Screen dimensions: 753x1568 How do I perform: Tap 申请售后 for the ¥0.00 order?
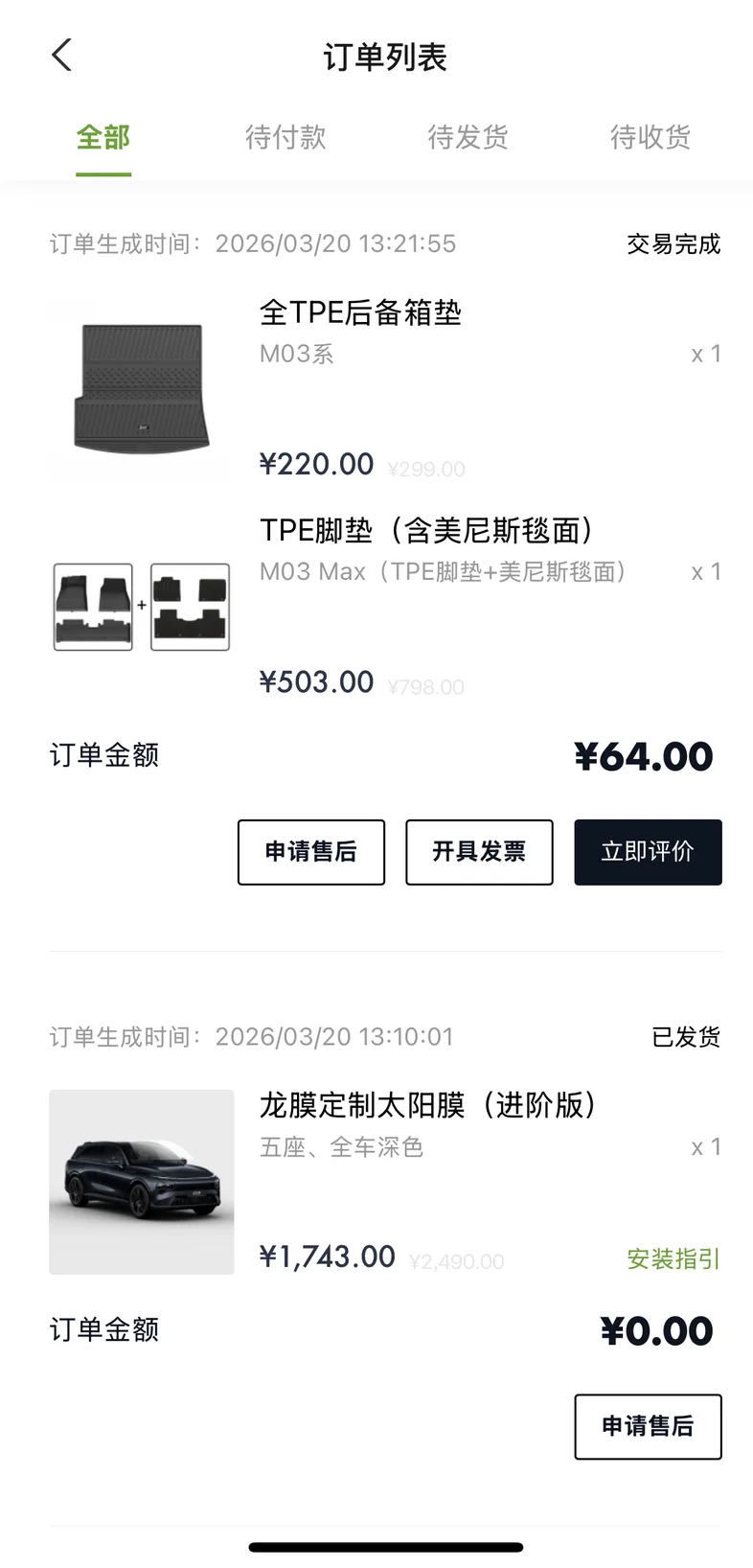(x=648, y=1427)
